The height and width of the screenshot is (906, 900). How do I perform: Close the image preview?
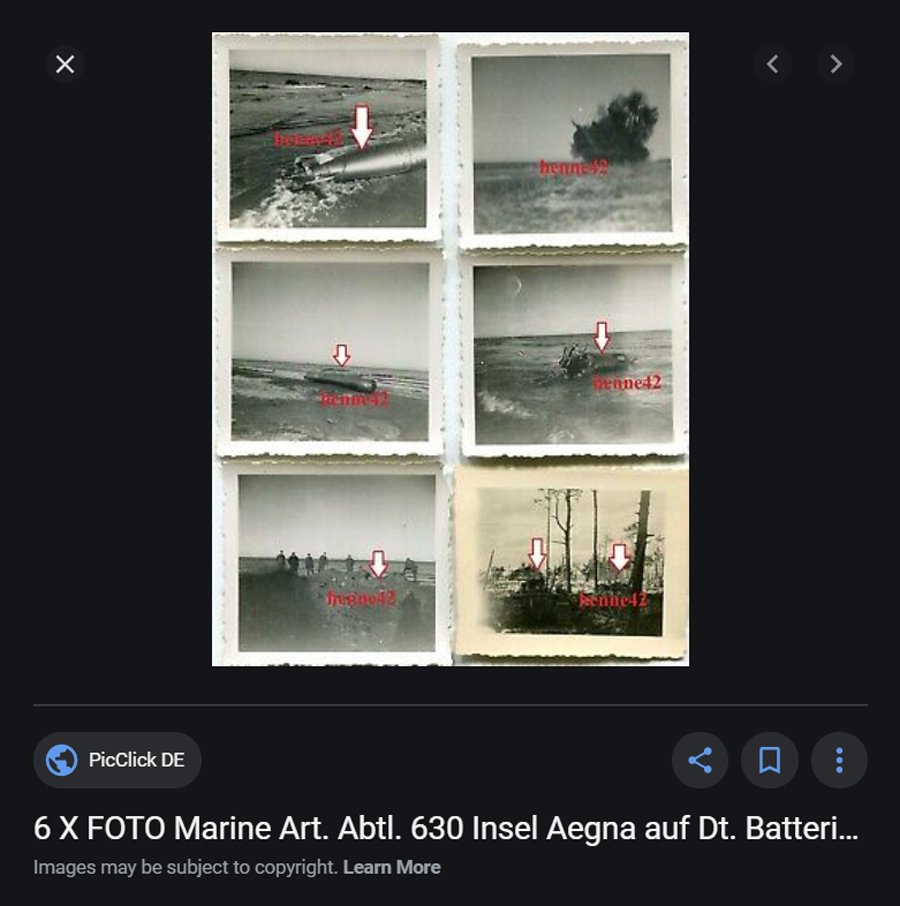[65, 65]
